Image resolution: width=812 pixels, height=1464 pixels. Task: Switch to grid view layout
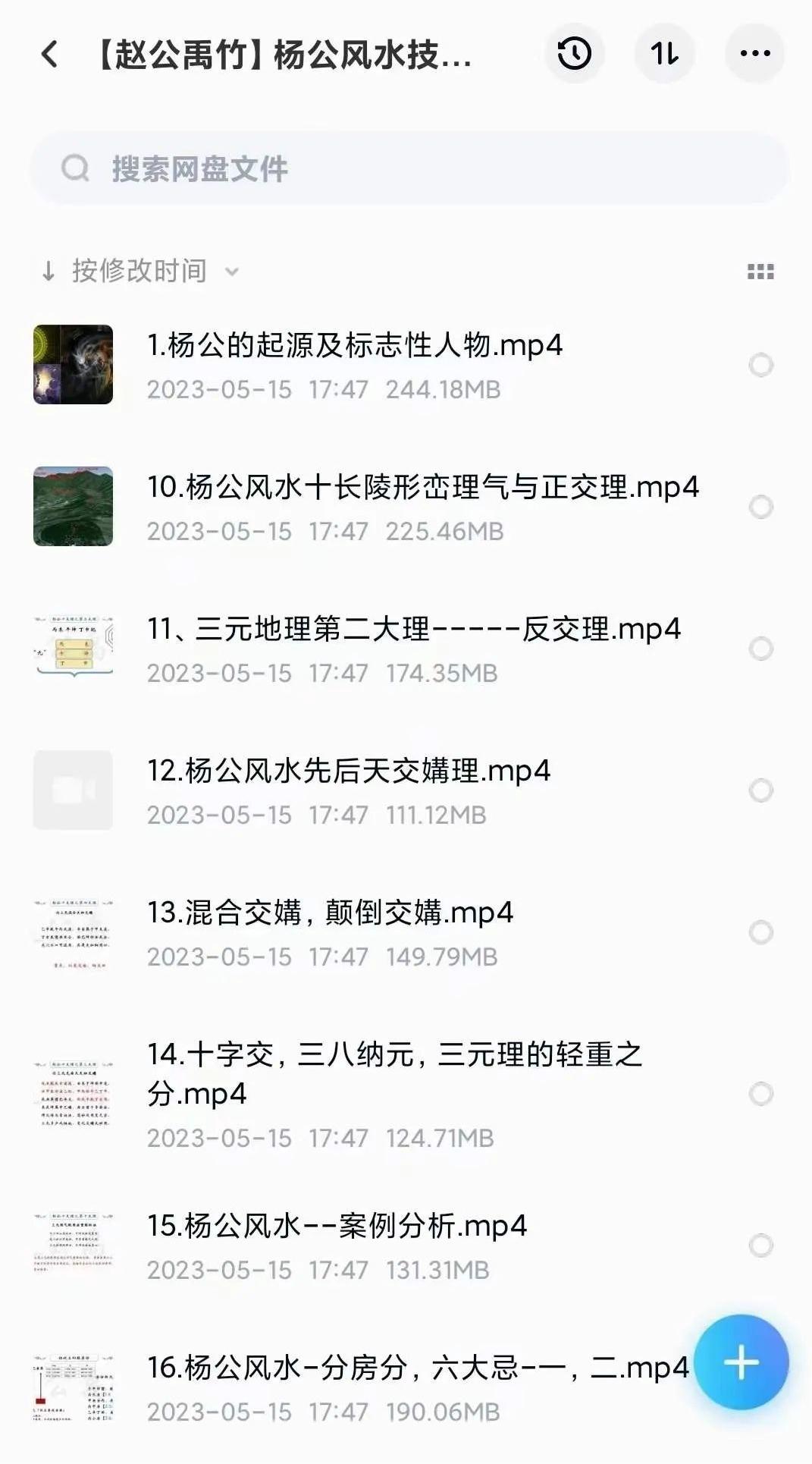pos(760,272)
